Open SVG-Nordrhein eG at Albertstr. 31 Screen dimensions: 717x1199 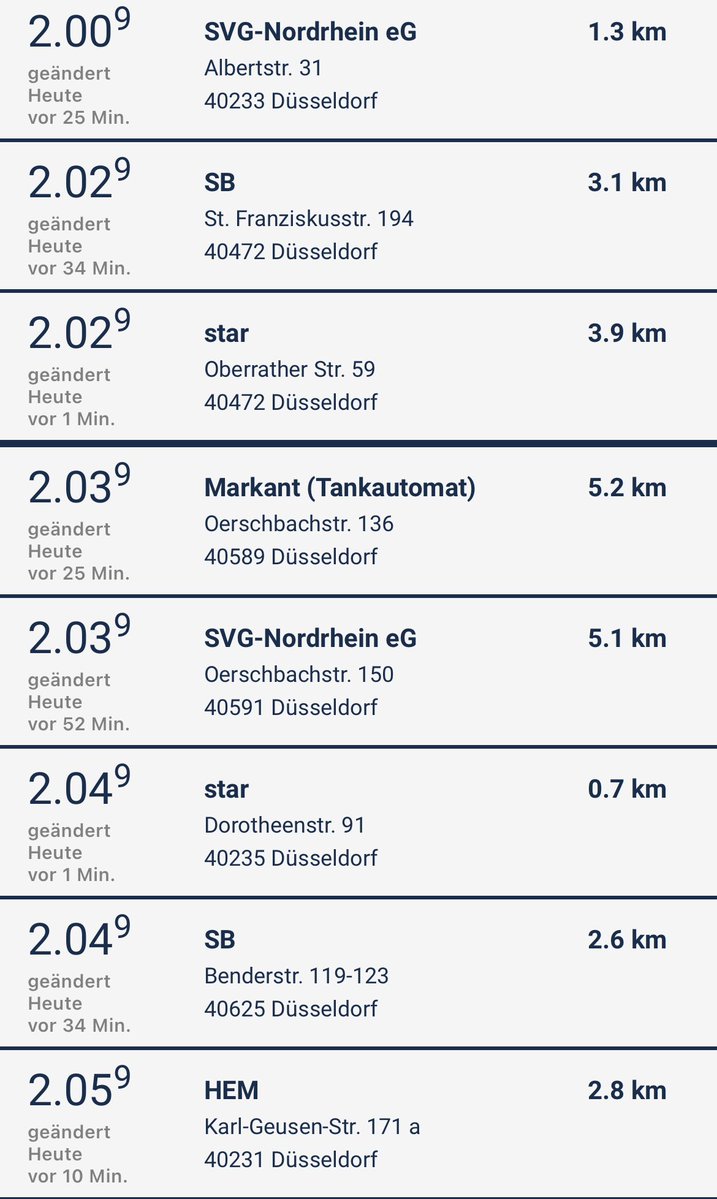[310, 33]
